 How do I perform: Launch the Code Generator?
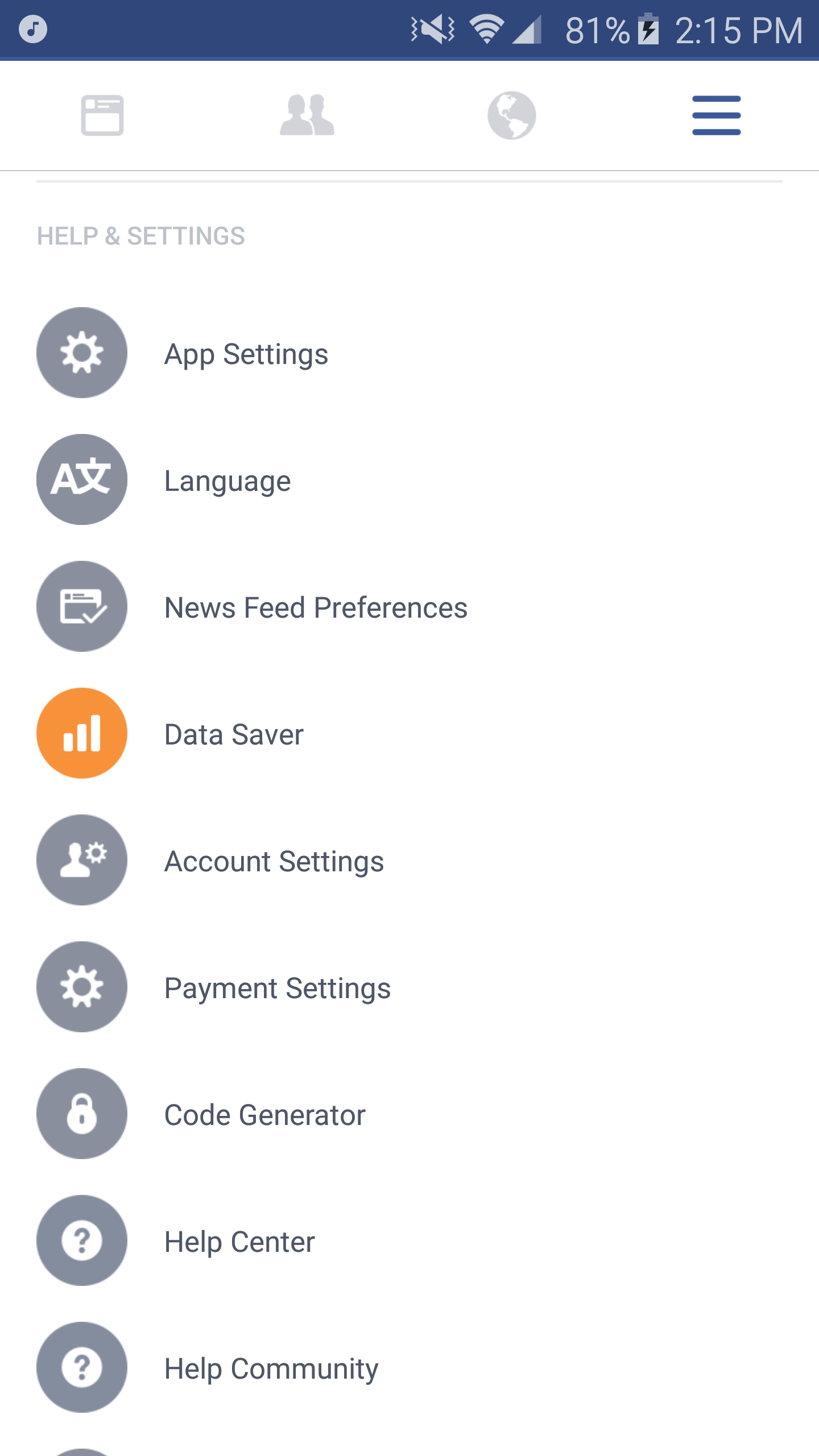pyautogui.click(x=264, y=1115)
